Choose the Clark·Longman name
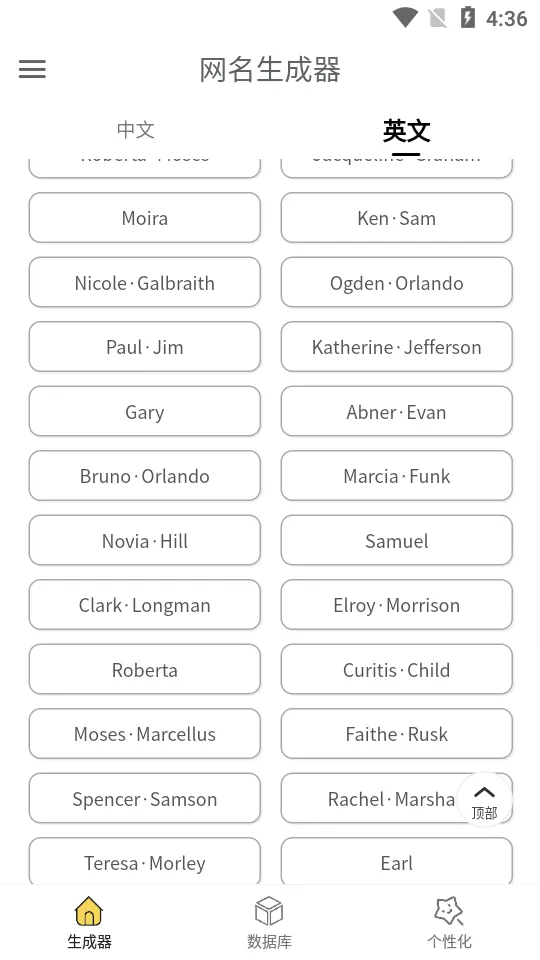Image resolution: width=540 pixels, height=960 pixels. [x=144, y=605]
